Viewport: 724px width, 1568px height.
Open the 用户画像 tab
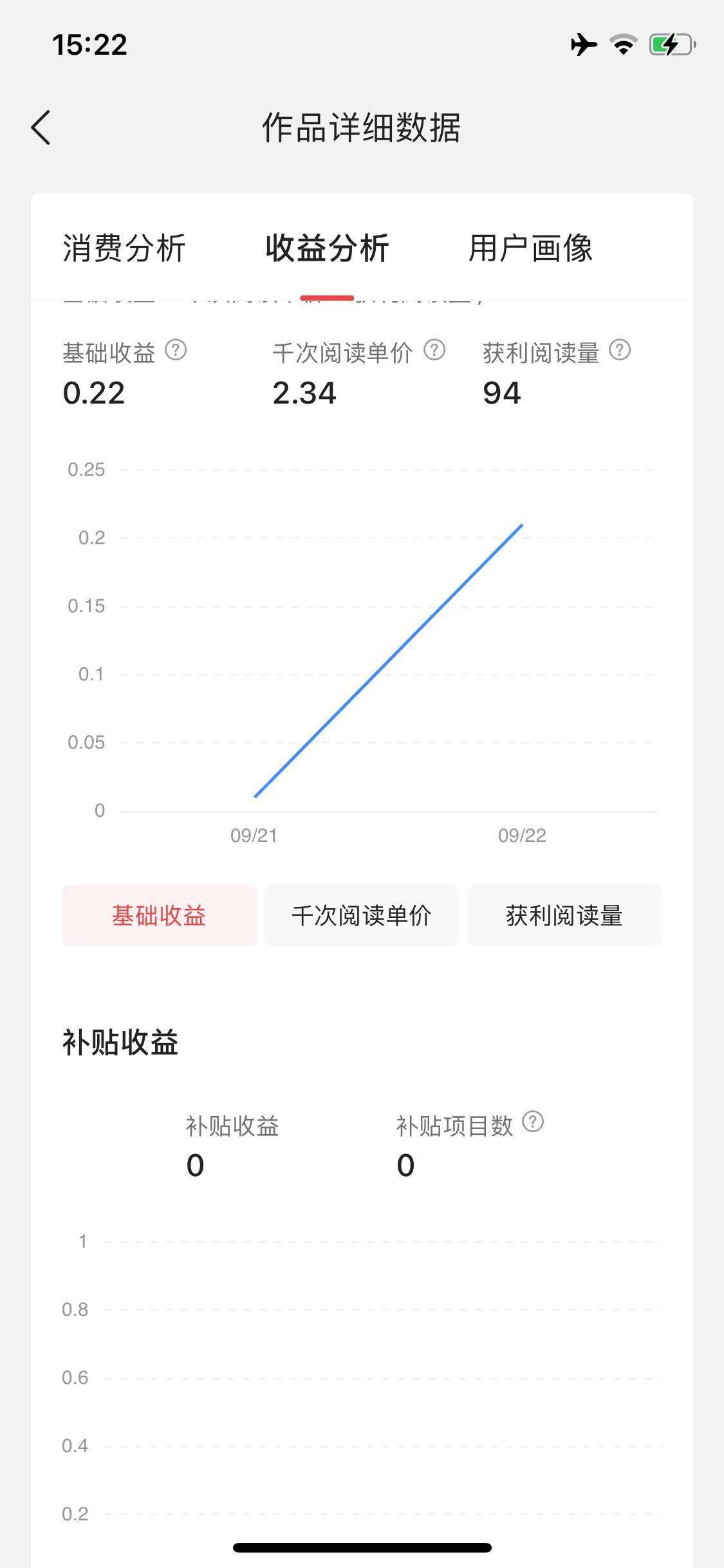[x=530, y=248]
